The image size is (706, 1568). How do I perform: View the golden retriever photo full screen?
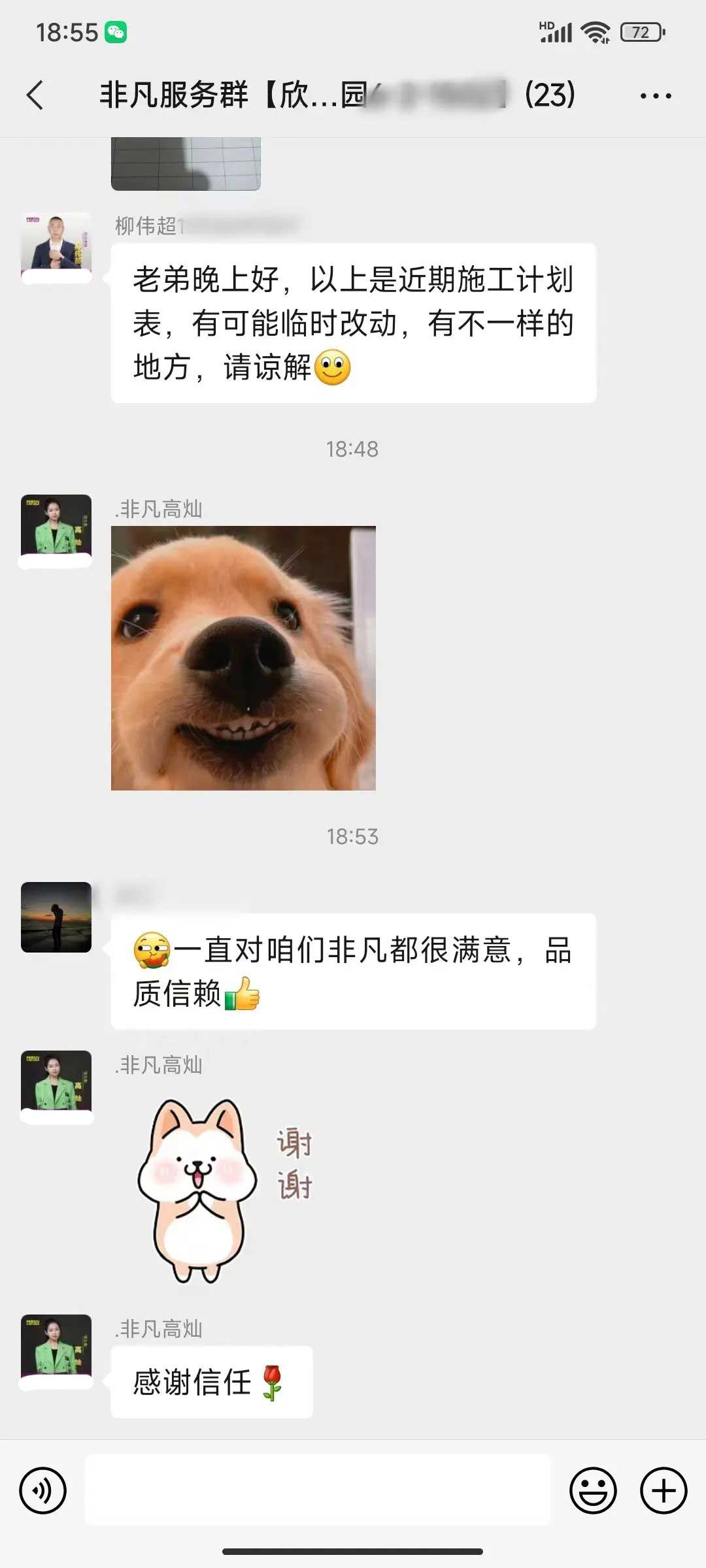point(243,658)
